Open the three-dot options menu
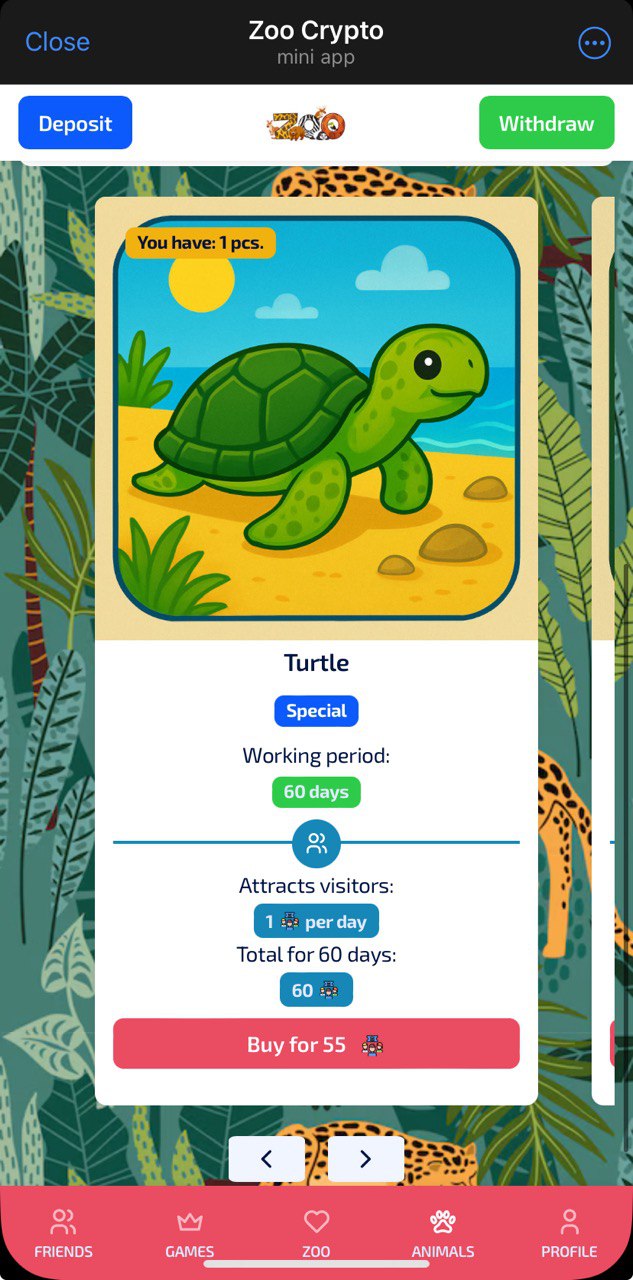The image size is (633, 1280). [594, 43]
